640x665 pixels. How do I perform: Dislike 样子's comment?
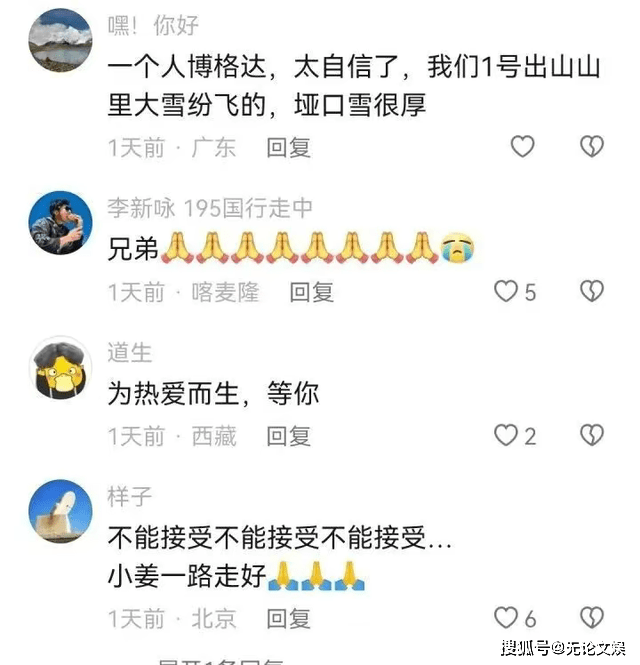coord(592,618)
